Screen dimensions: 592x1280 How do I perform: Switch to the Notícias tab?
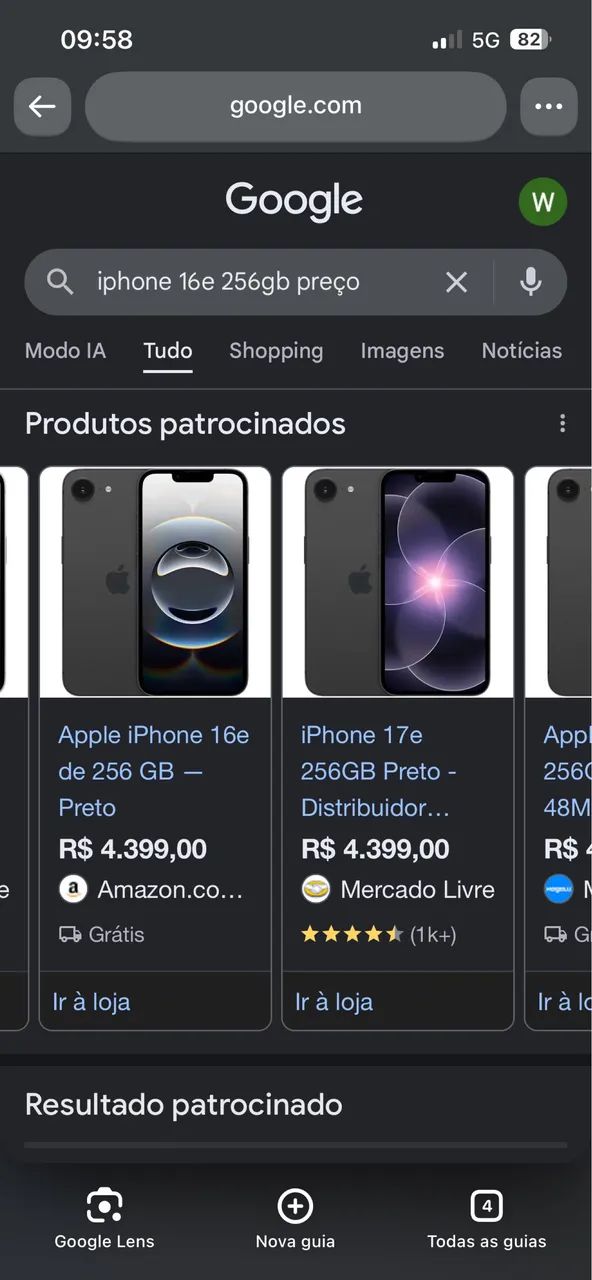(522, 351)
